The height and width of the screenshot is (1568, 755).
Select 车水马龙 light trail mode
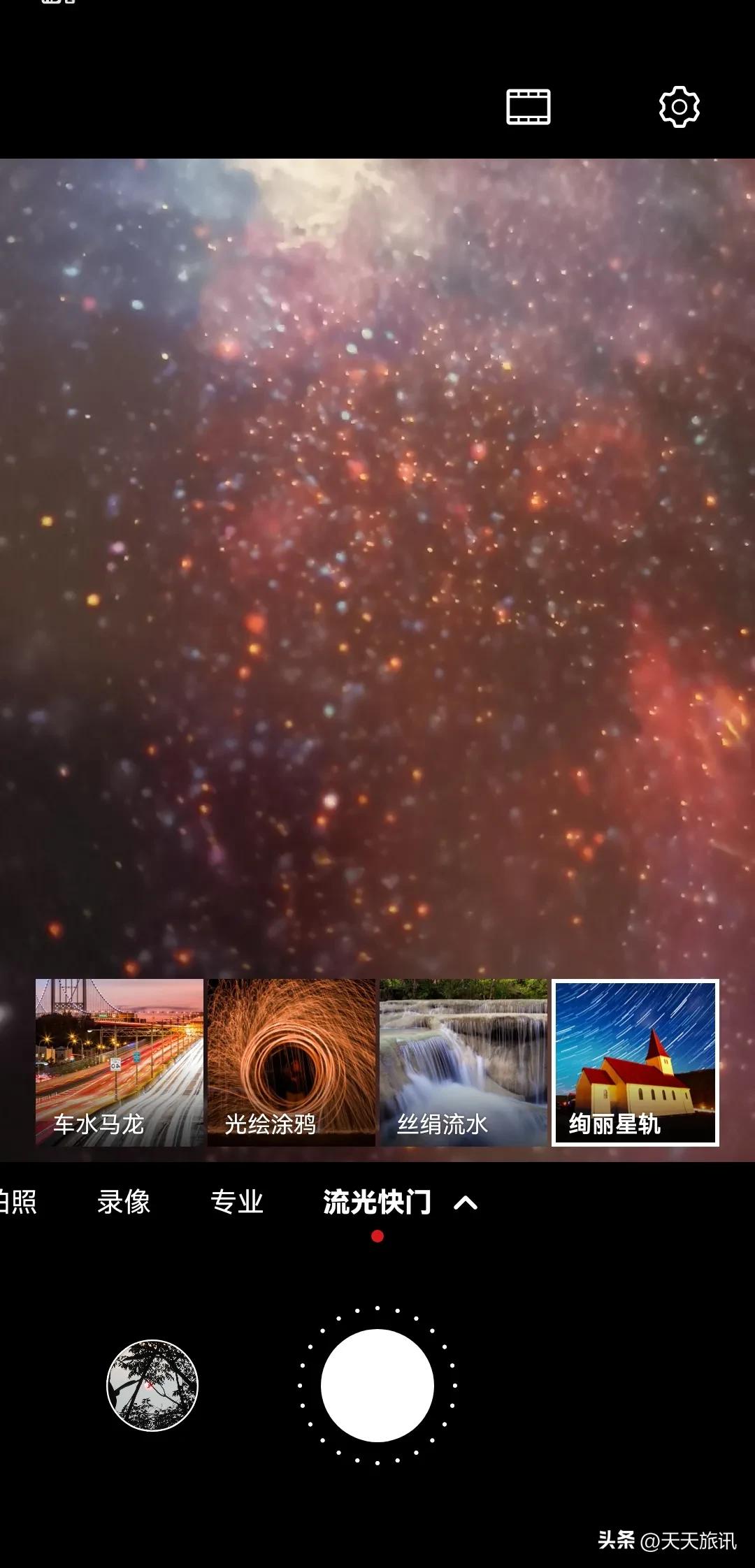point(120,1062)
